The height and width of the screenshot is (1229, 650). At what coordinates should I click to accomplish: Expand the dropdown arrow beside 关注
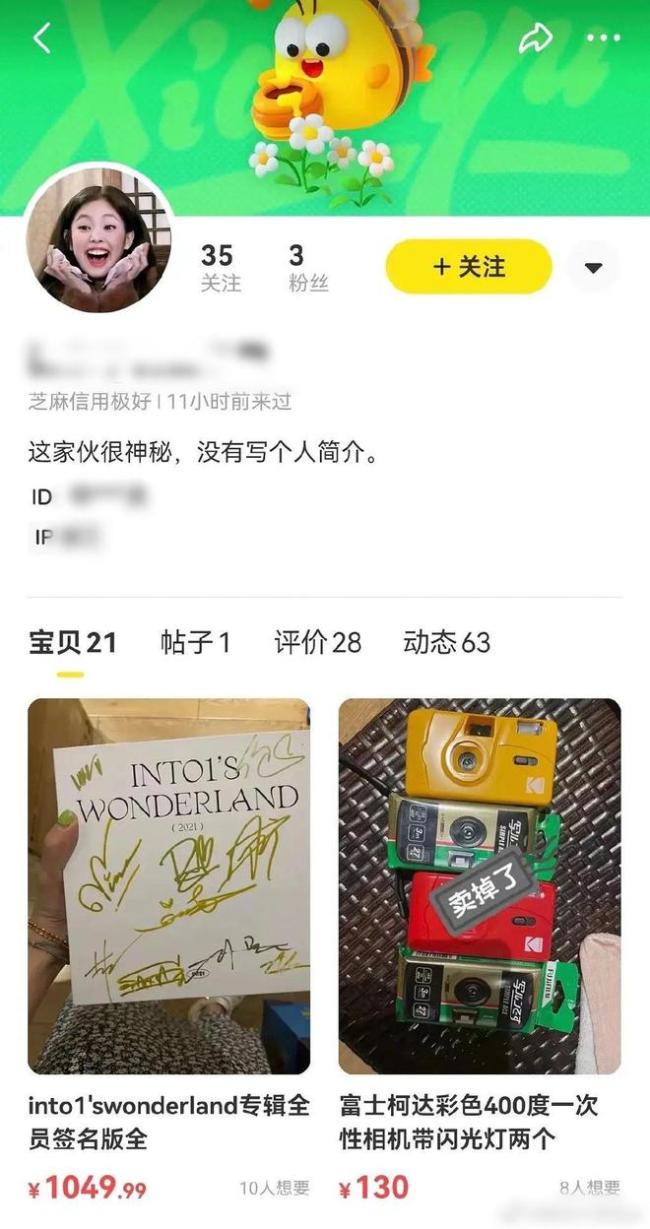(593, 268)
